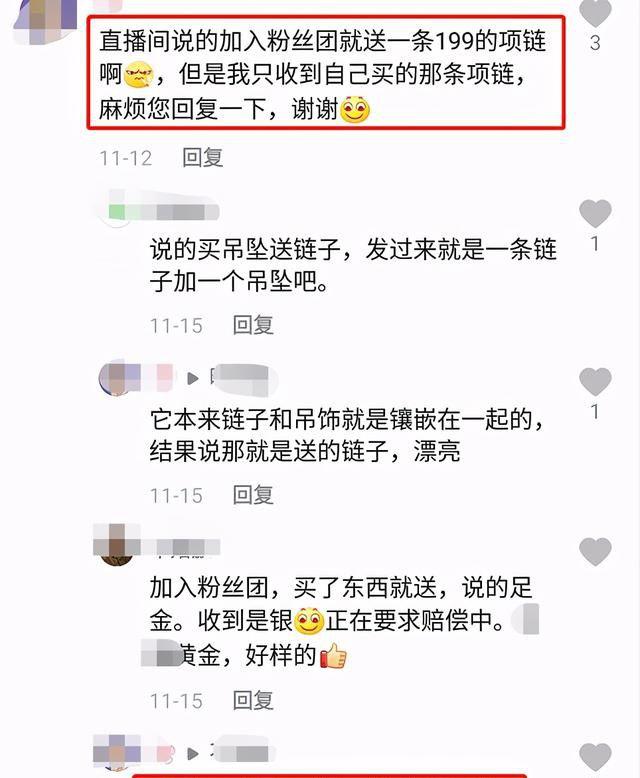Like the comment about the 199 necklace
The width and height of the screenshot is (640, 778).
[x=596, y=13]
